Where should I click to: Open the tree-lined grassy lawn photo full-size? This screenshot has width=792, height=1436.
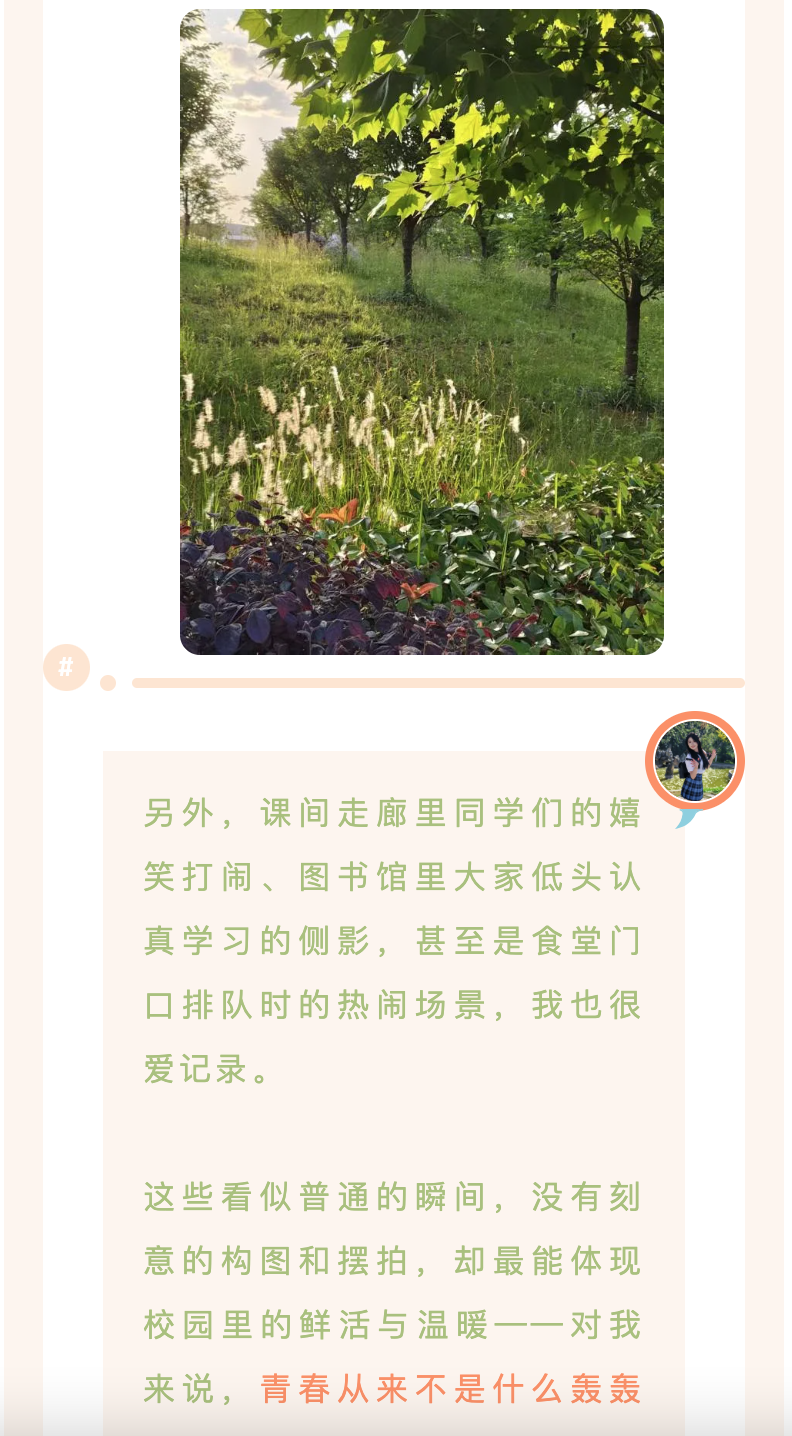click(x=421, y=332)
